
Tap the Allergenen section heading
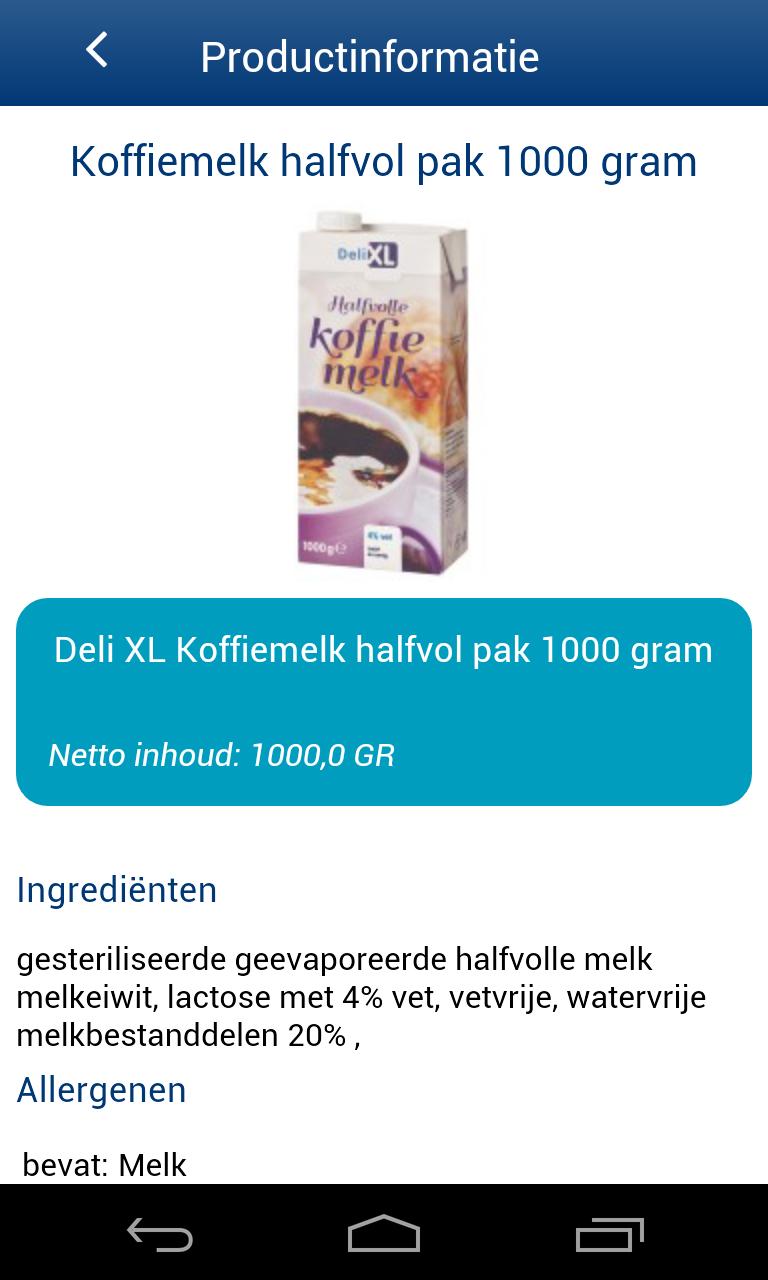coord(99,1090)
